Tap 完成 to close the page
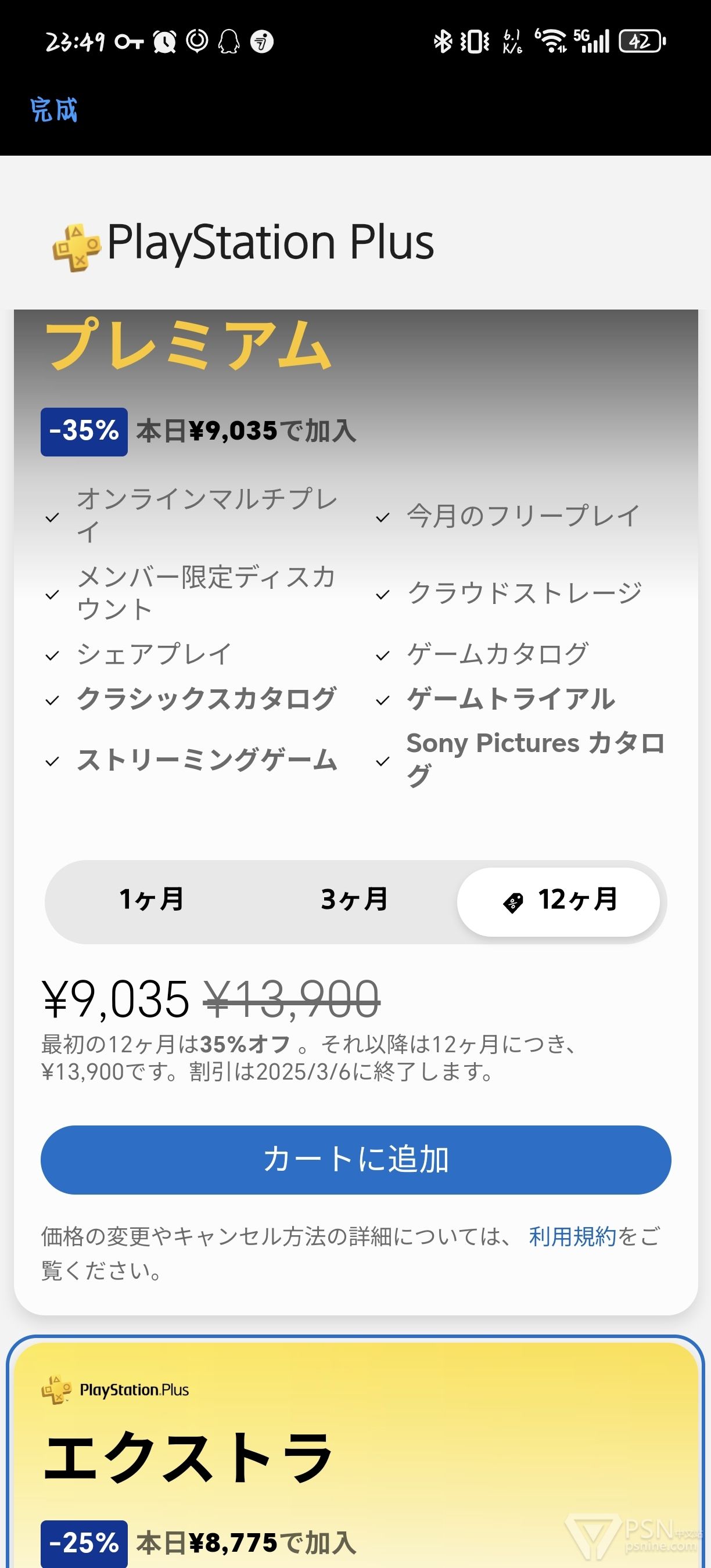This screenshot has height=1568, width=711. 53,110
